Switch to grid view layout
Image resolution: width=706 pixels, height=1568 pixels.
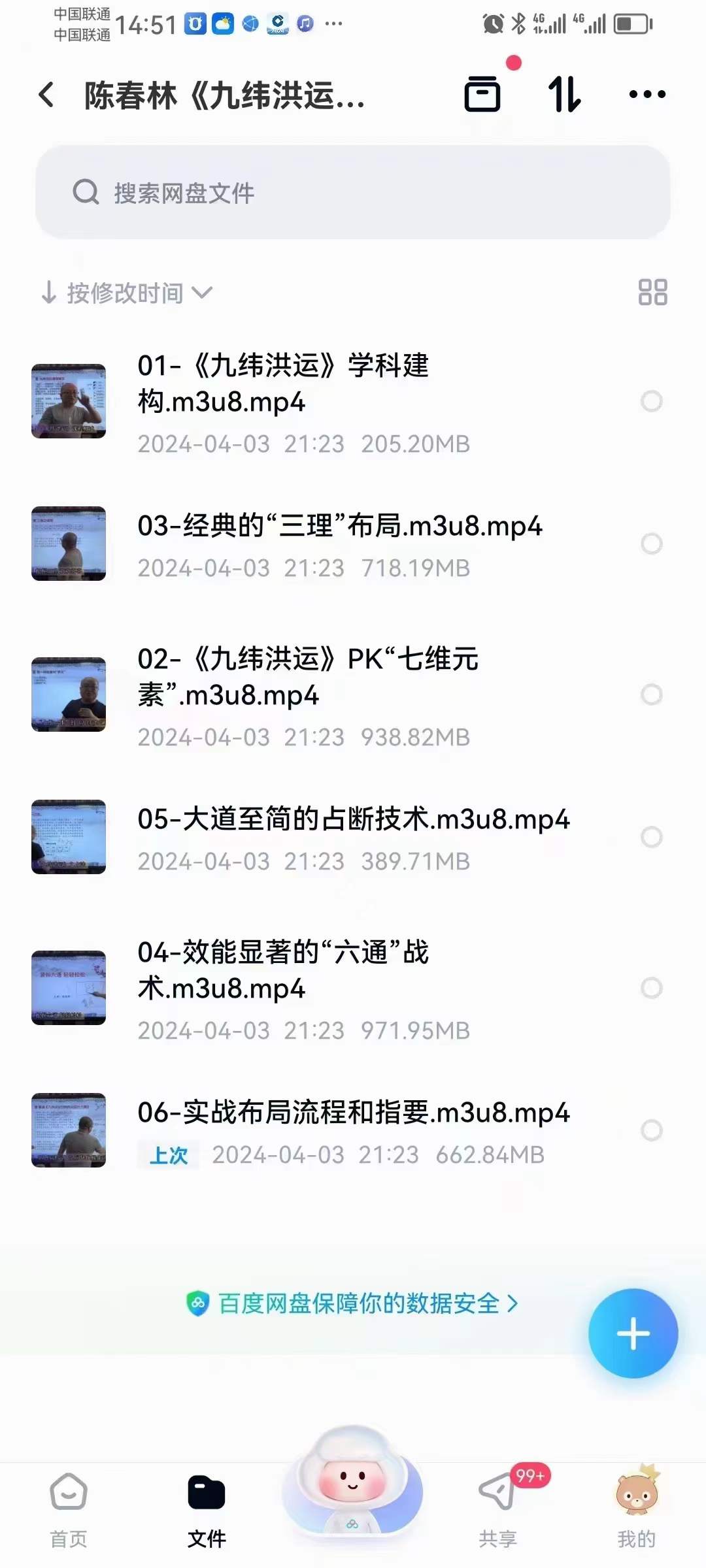pos(652,292)
